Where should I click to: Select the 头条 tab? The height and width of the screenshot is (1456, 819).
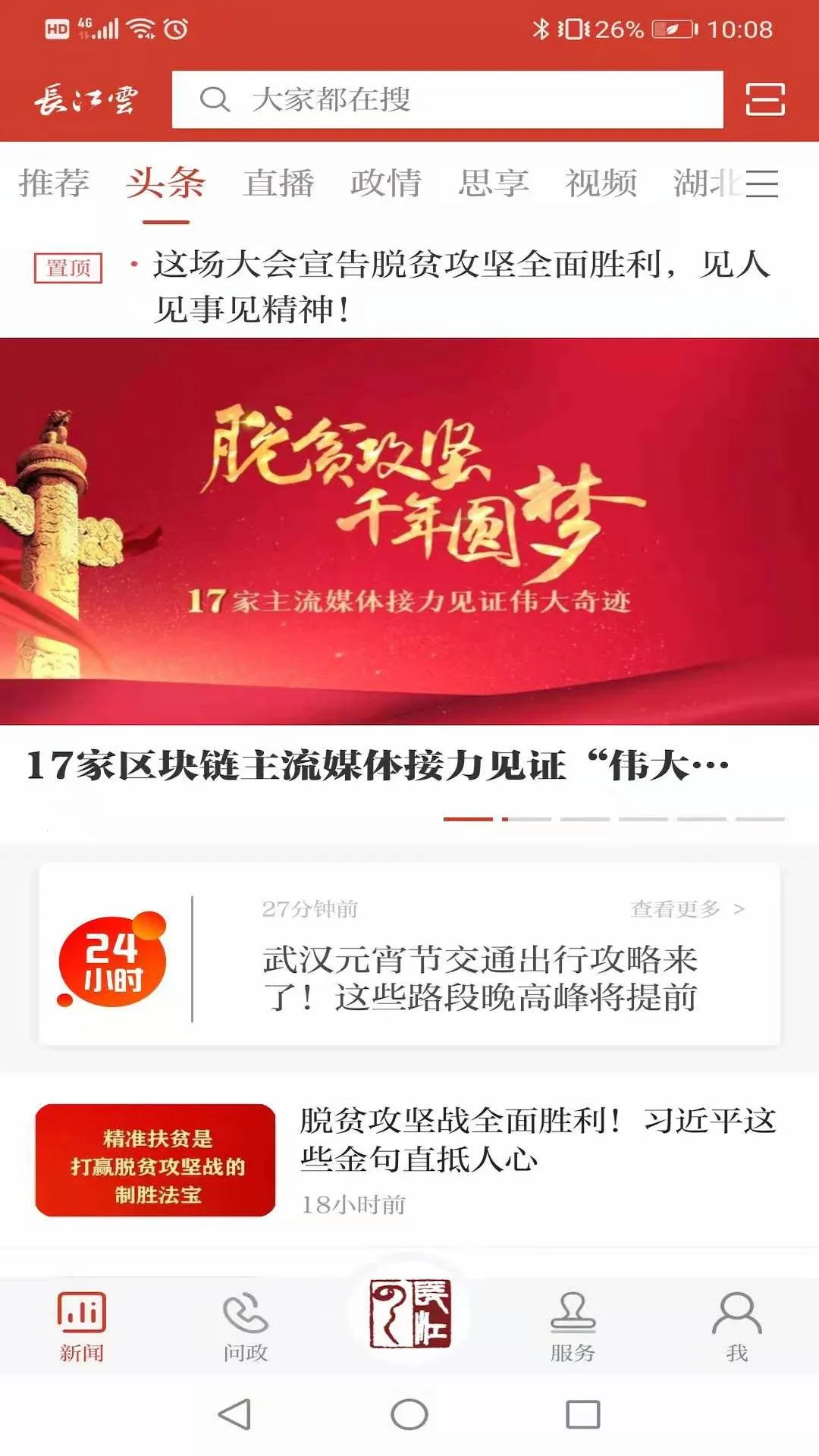(165, 183)
